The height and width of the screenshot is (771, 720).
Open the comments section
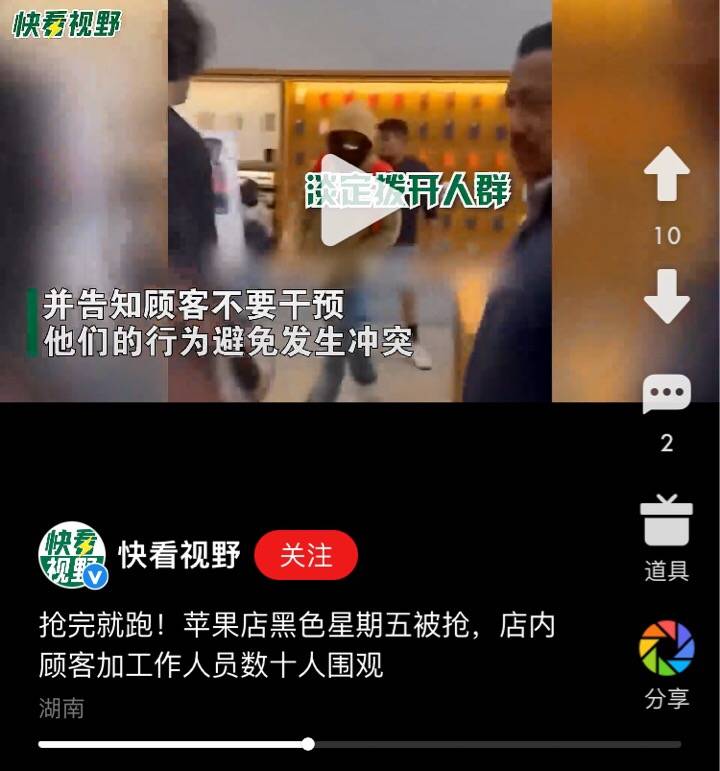666,395
